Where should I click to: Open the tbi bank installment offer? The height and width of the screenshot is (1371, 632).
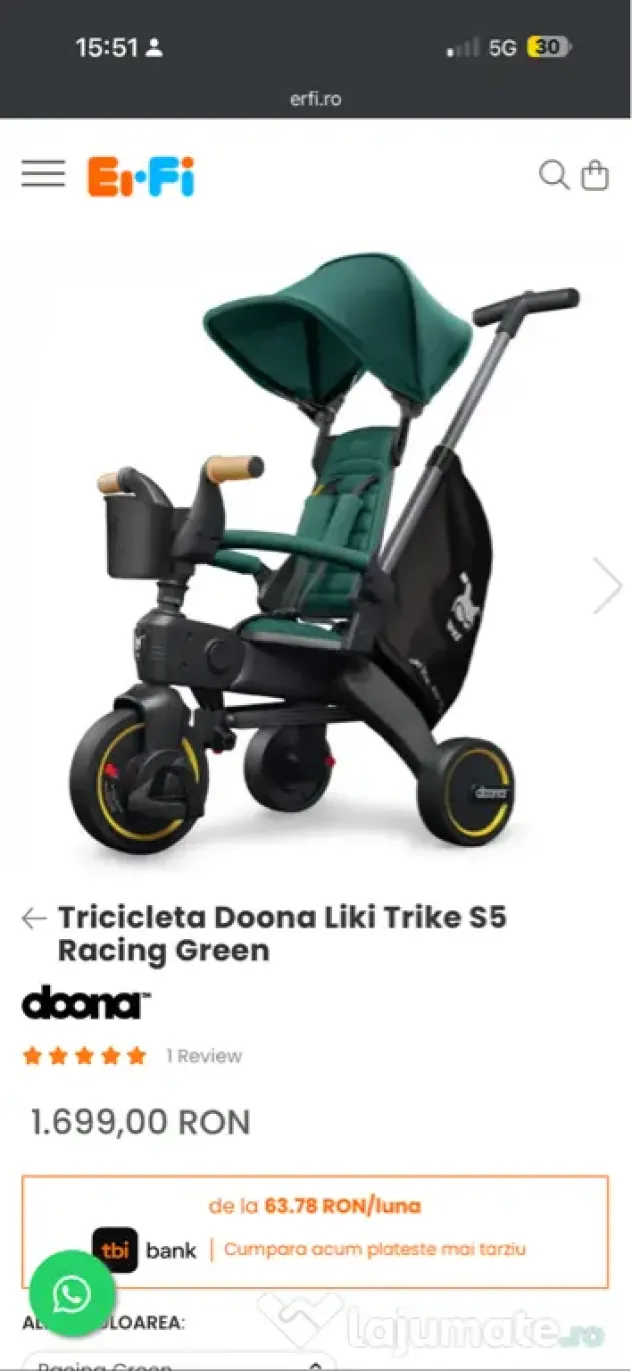pyautogui.click(x=315, y=1231)
